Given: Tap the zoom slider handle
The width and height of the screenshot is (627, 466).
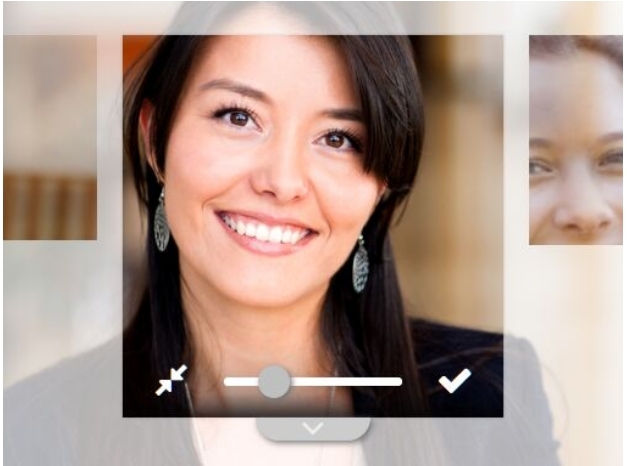Looking at the screenshot, I should [273, 381].
